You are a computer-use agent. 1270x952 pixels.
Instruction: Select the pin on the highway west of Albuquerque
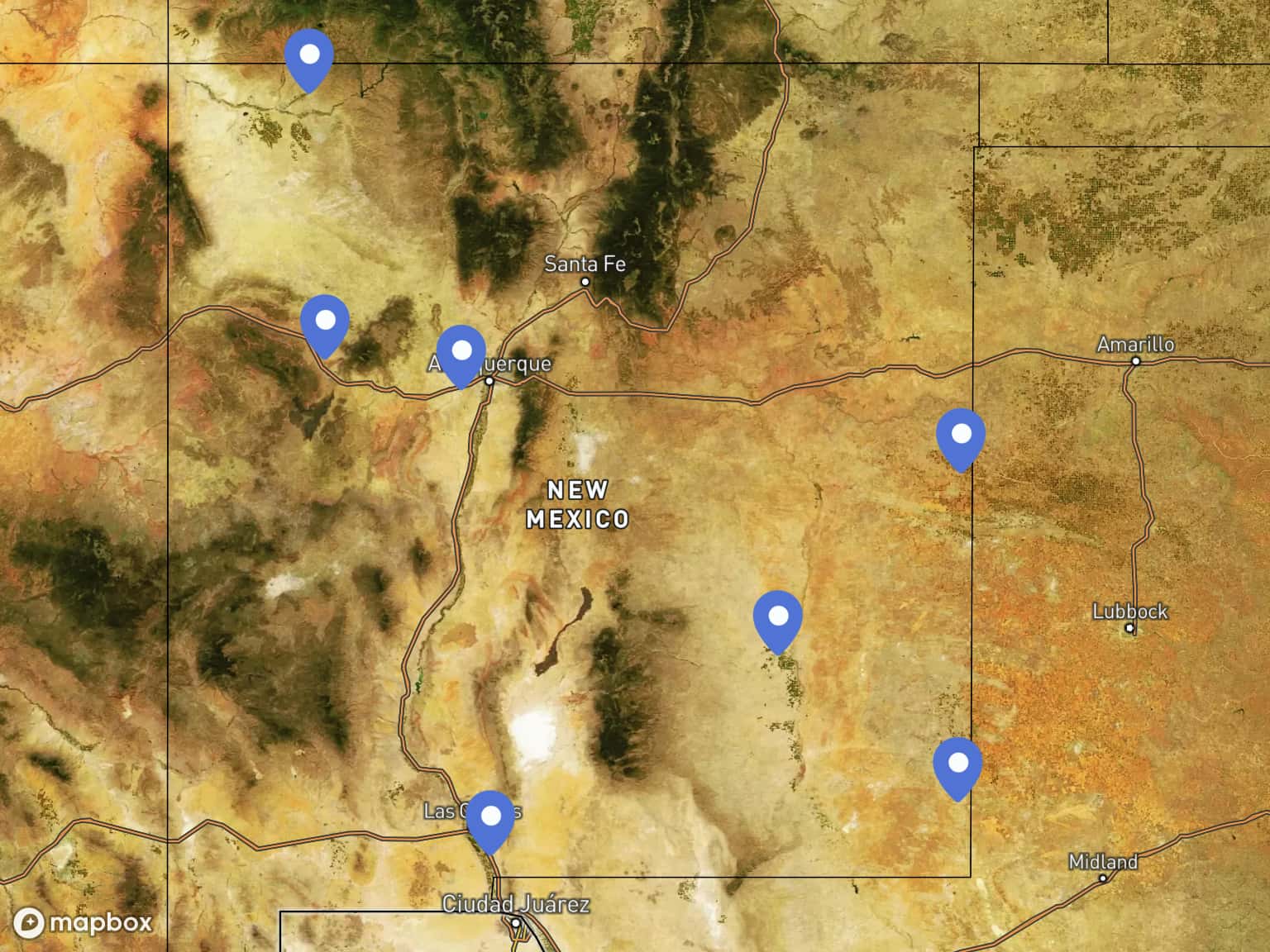(325, 322)
